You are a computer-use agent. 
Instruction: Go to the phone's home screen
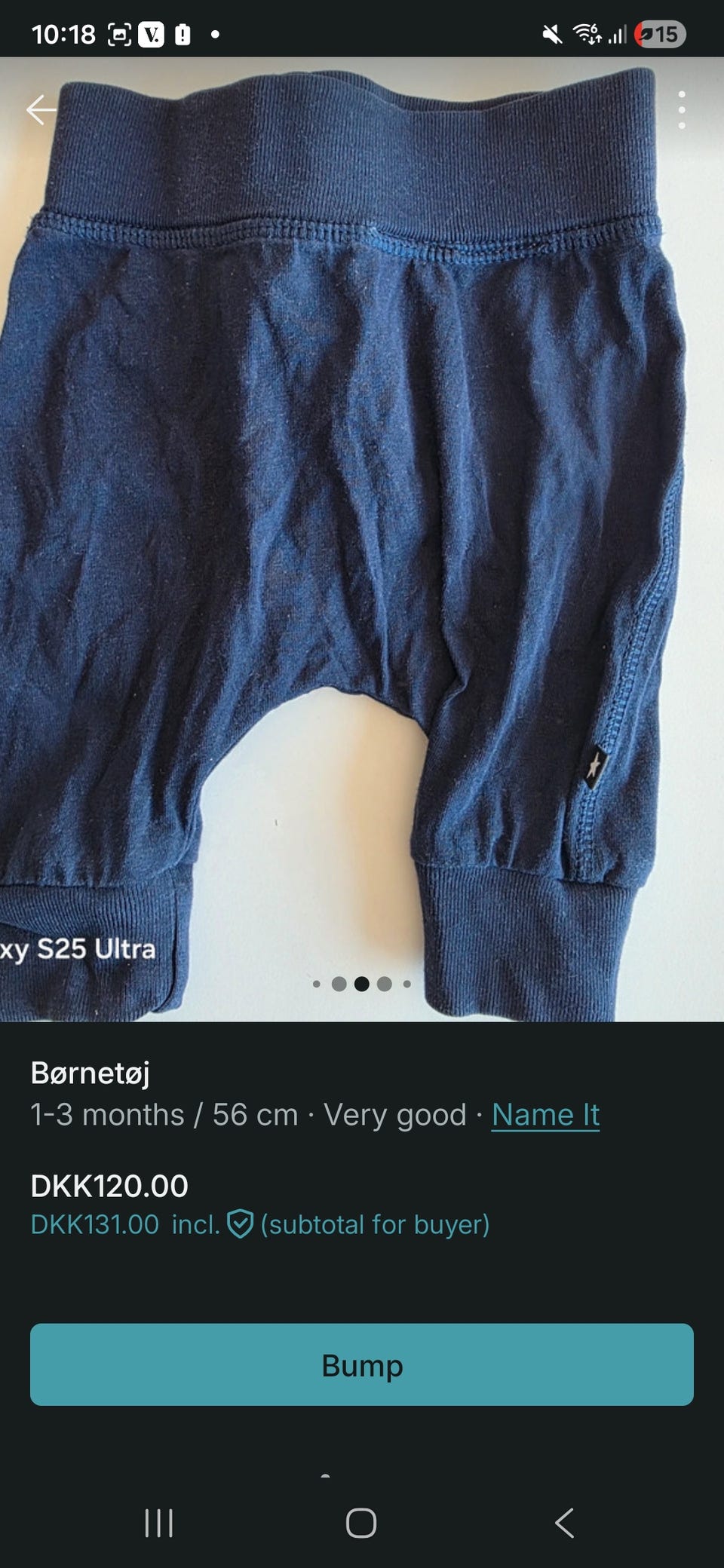click(x=361, y=1523)
